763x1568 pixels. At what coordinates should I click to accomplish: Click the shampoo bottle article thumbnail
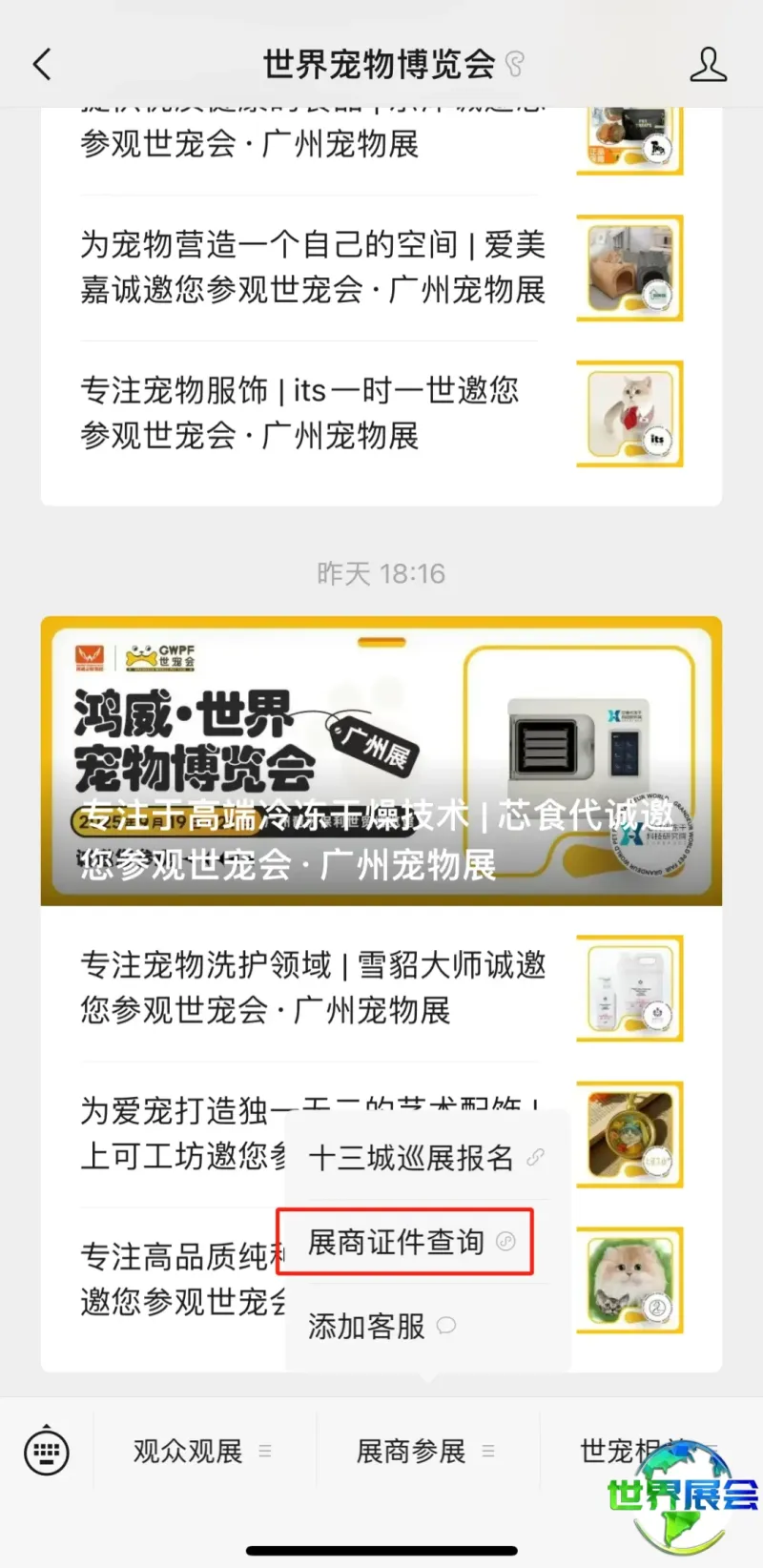[x=629, y=988]
